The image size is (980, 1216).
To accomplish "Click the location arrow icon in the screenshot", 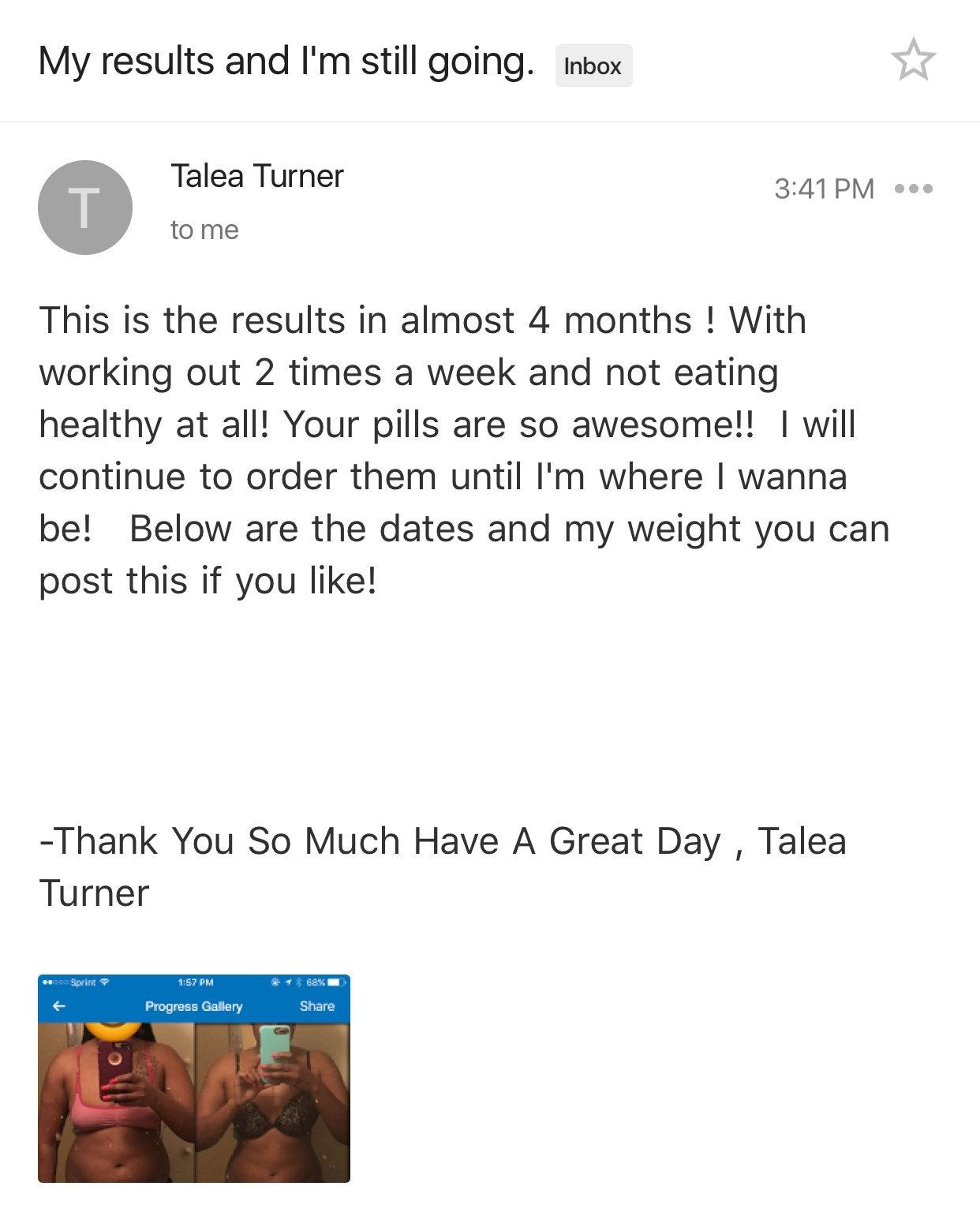I will point(287,983).
